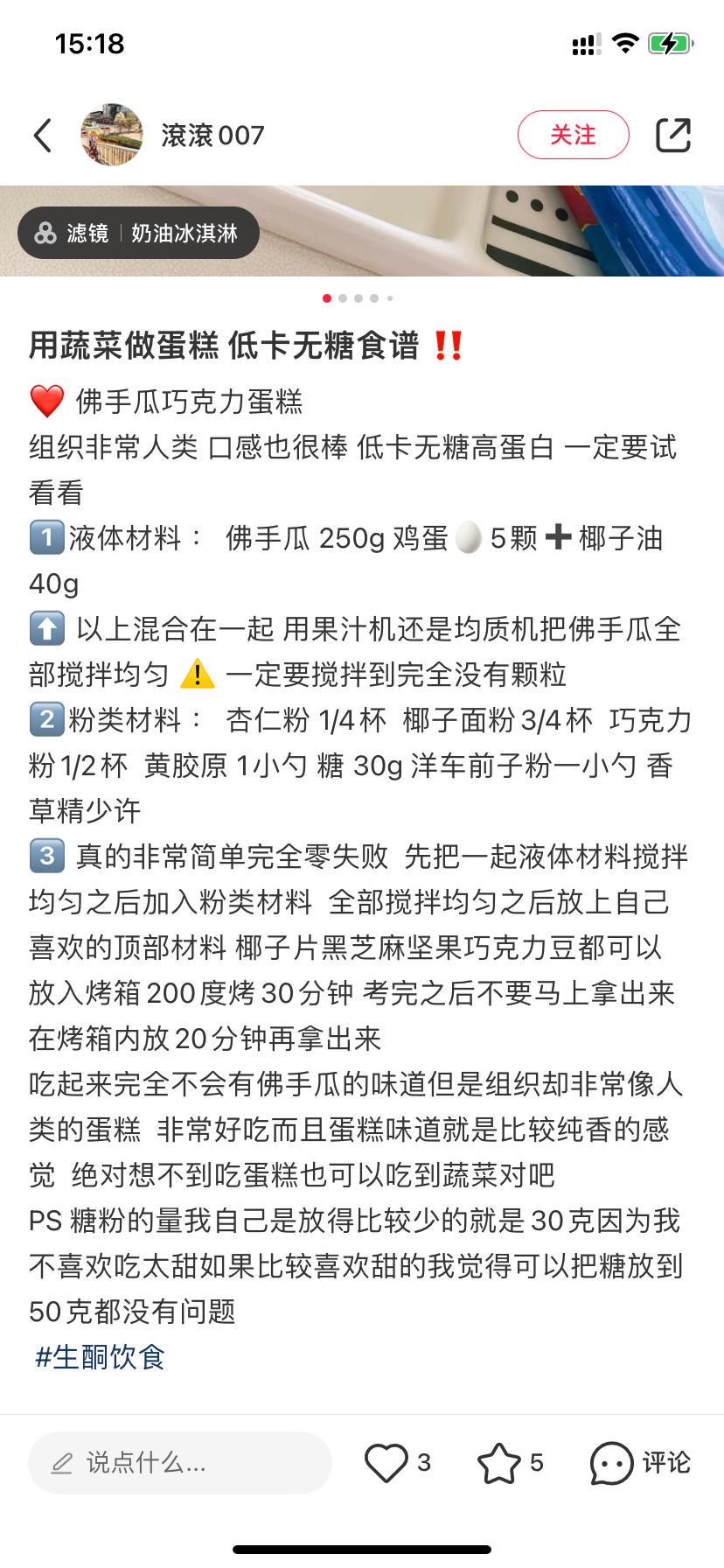Follow the author with 关注
Screen dimensions: 724x1568
click(573, 135)
